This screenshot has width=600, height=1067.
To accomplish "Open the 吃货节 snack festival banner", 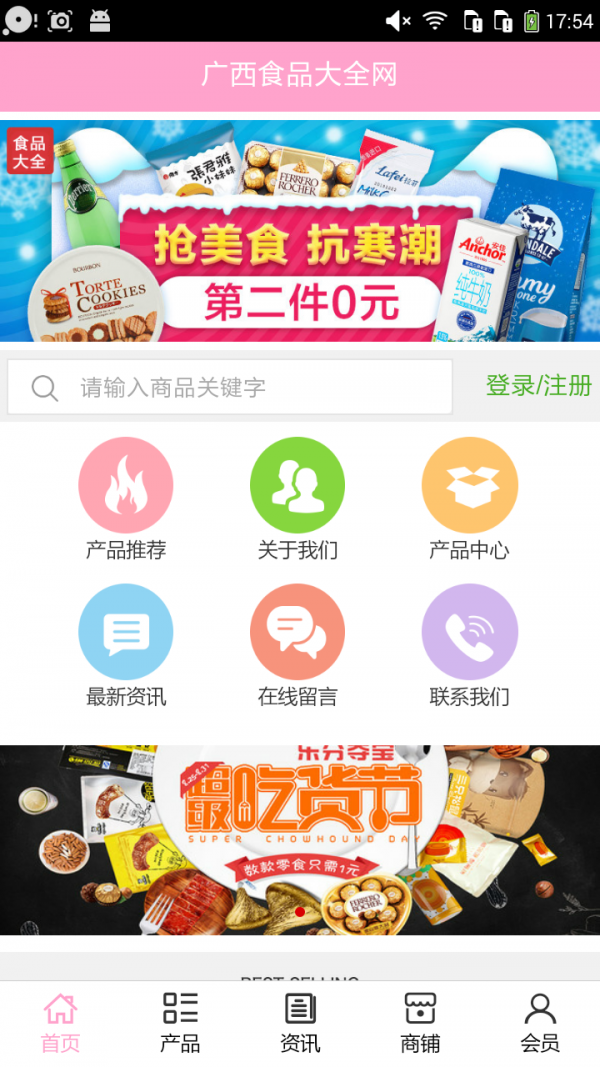I will 300,840.
